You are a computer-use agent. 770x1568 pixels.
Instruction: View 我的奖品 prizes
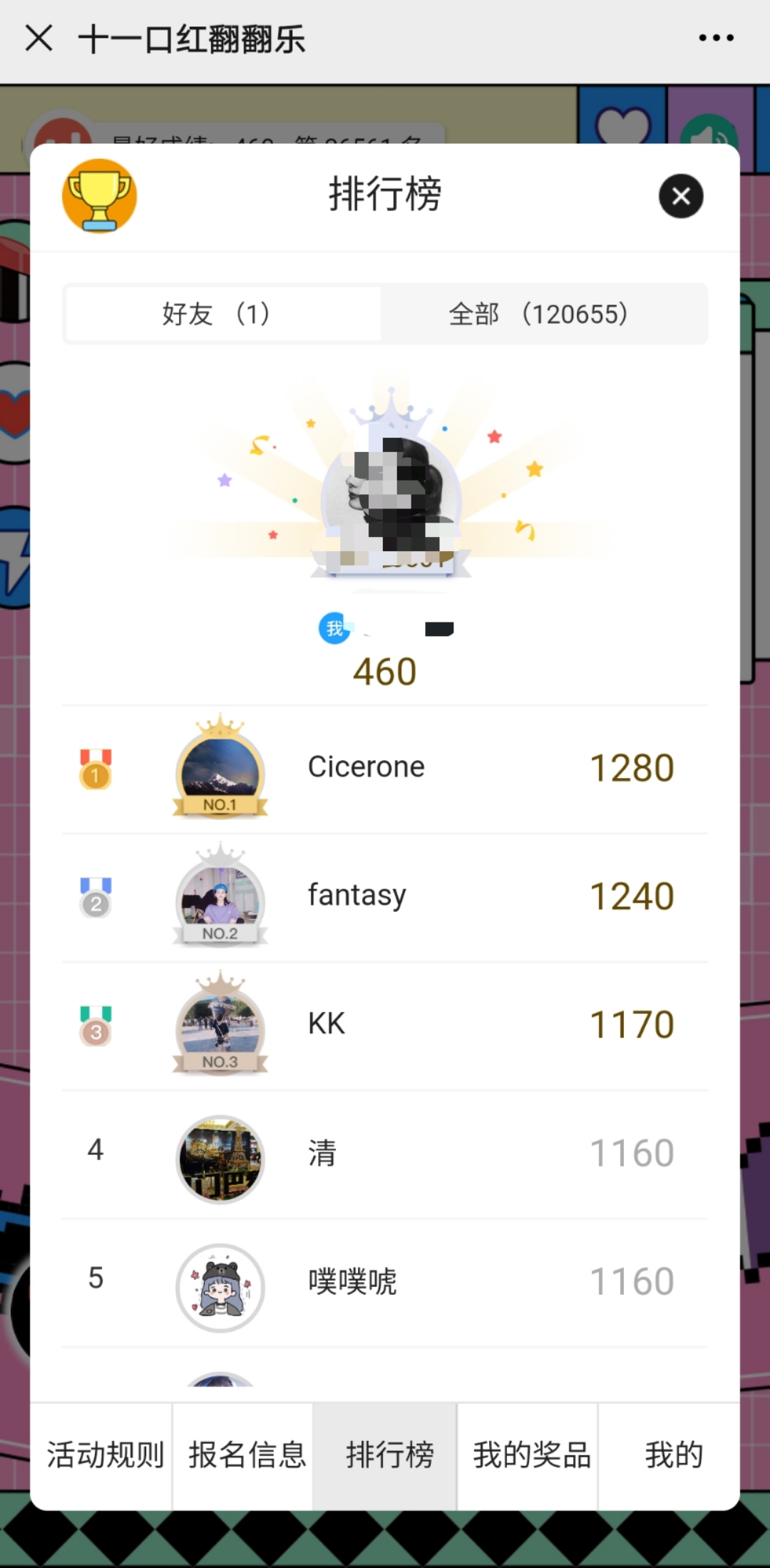click(531, 1455)
